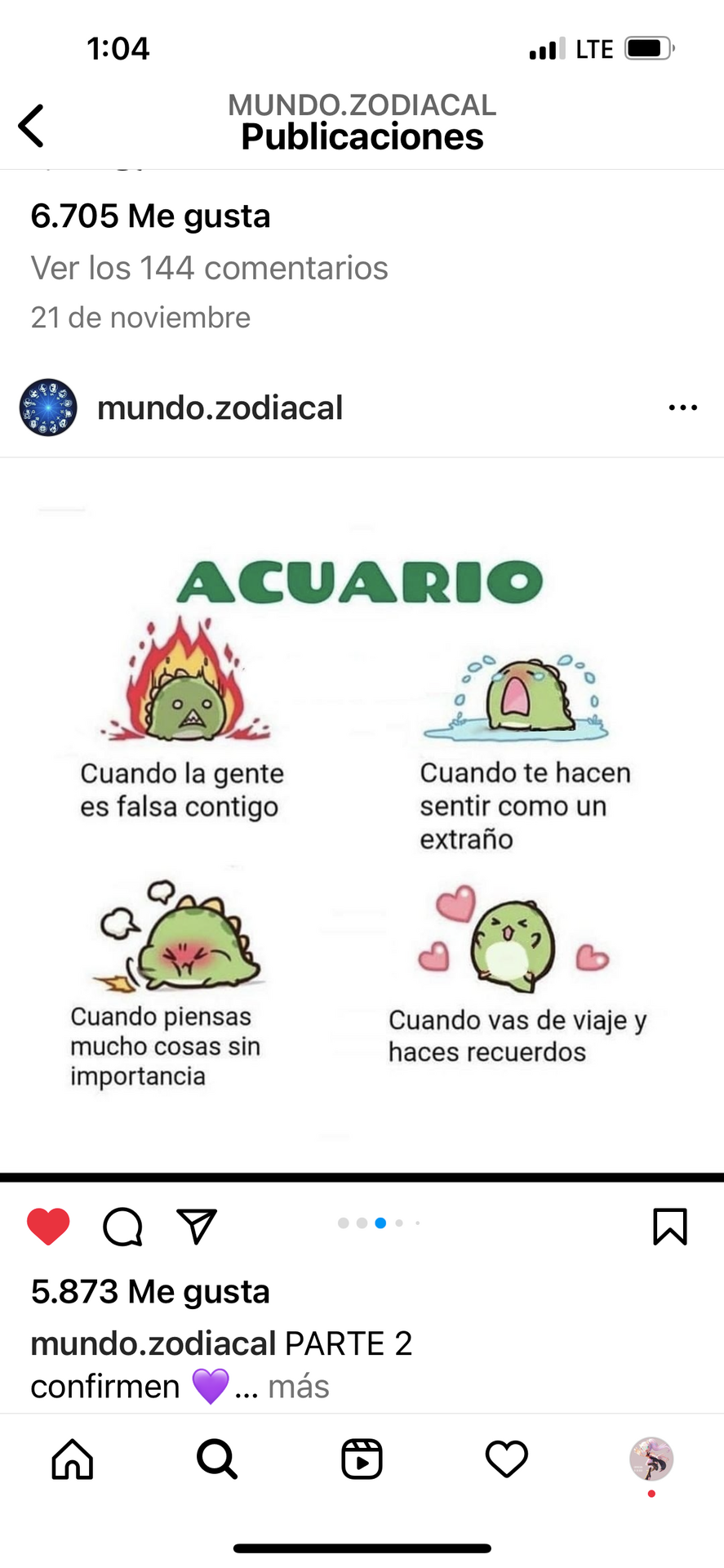Go to the Home feed tab
Screen dimensions: 724x1568
point(73,1459)
